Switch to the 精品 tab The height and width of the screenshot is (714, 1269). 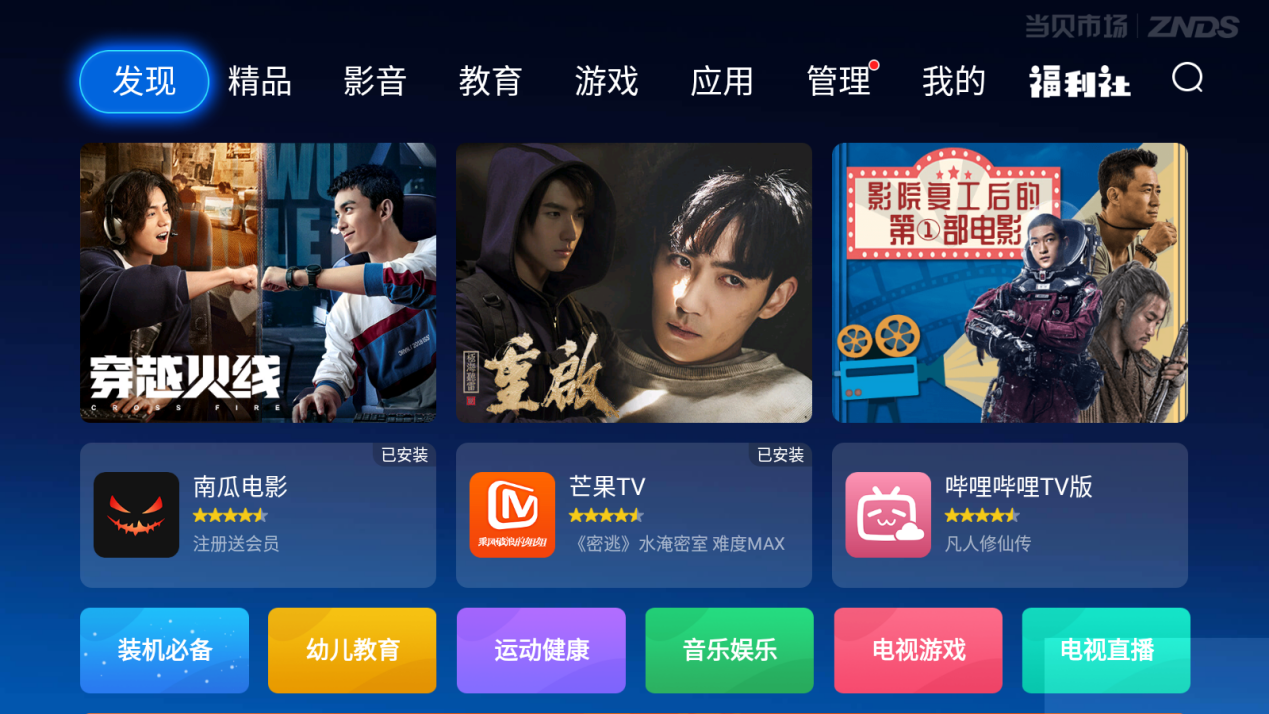coord(259,81)
